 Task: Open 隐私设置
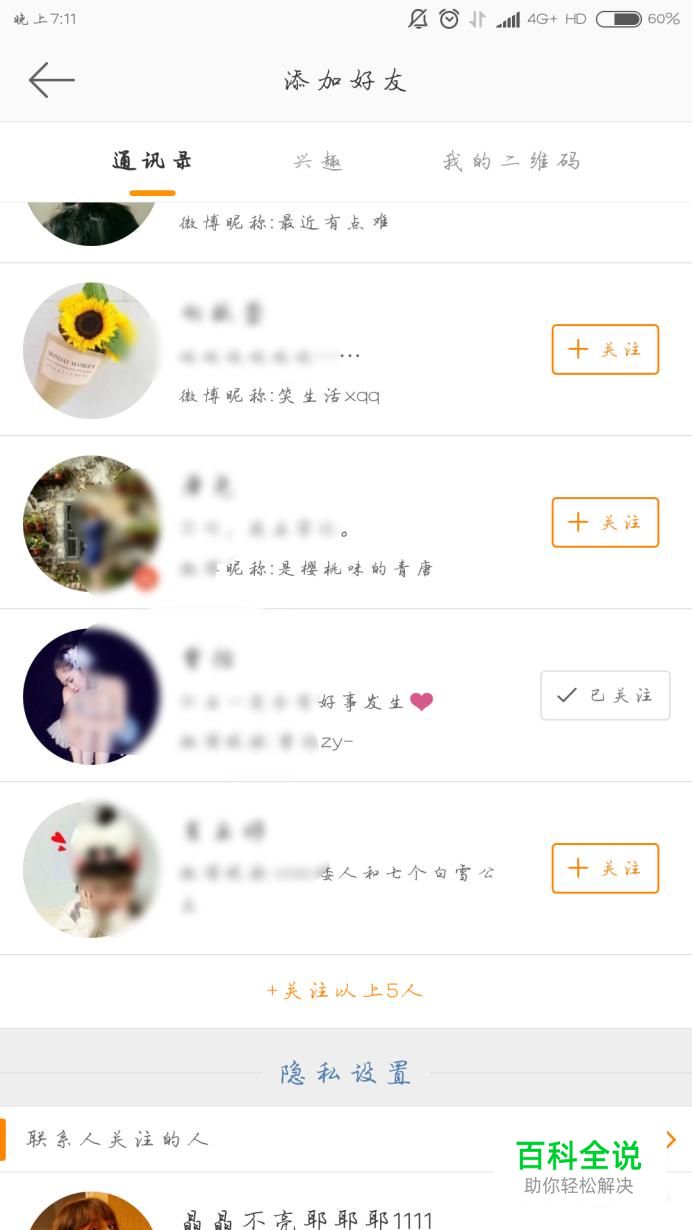(345, 1074)
